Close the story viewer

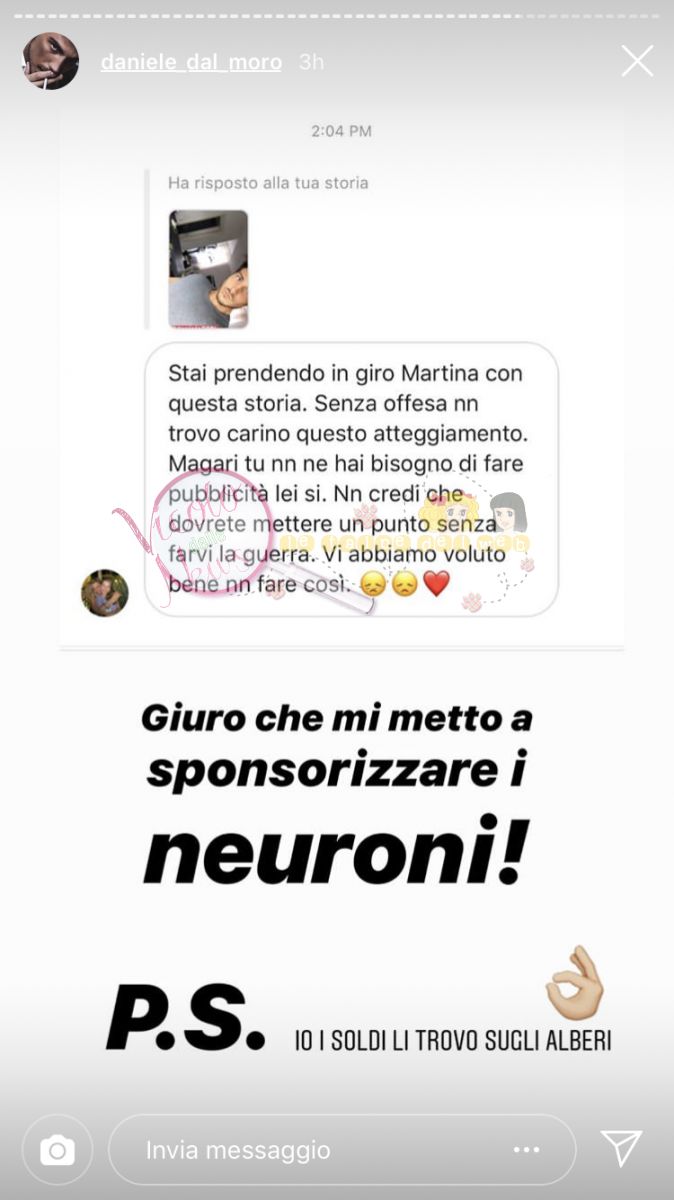[637, 62]
